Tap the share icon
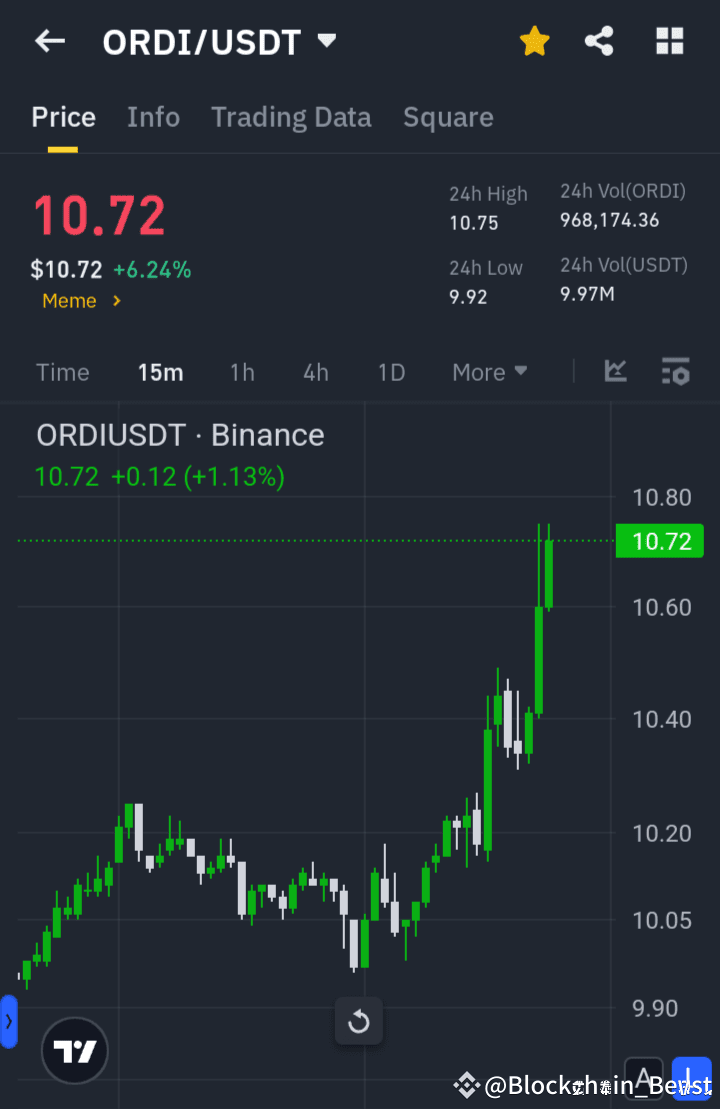Image resolution: width=720 pixels, height=1109 pixels. (599, 41)
